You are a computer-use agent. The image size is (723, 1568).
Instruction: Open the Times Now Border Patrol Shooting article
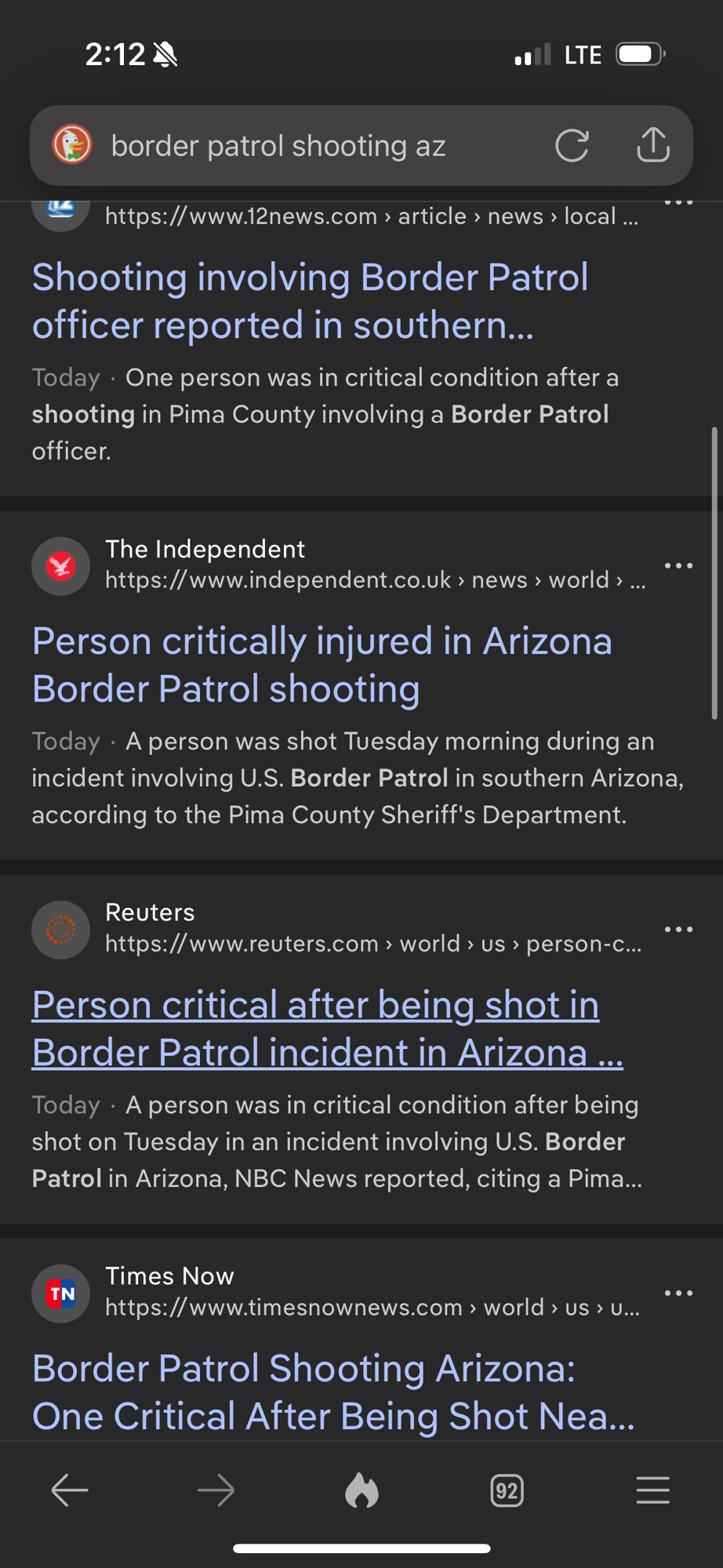333,1392
